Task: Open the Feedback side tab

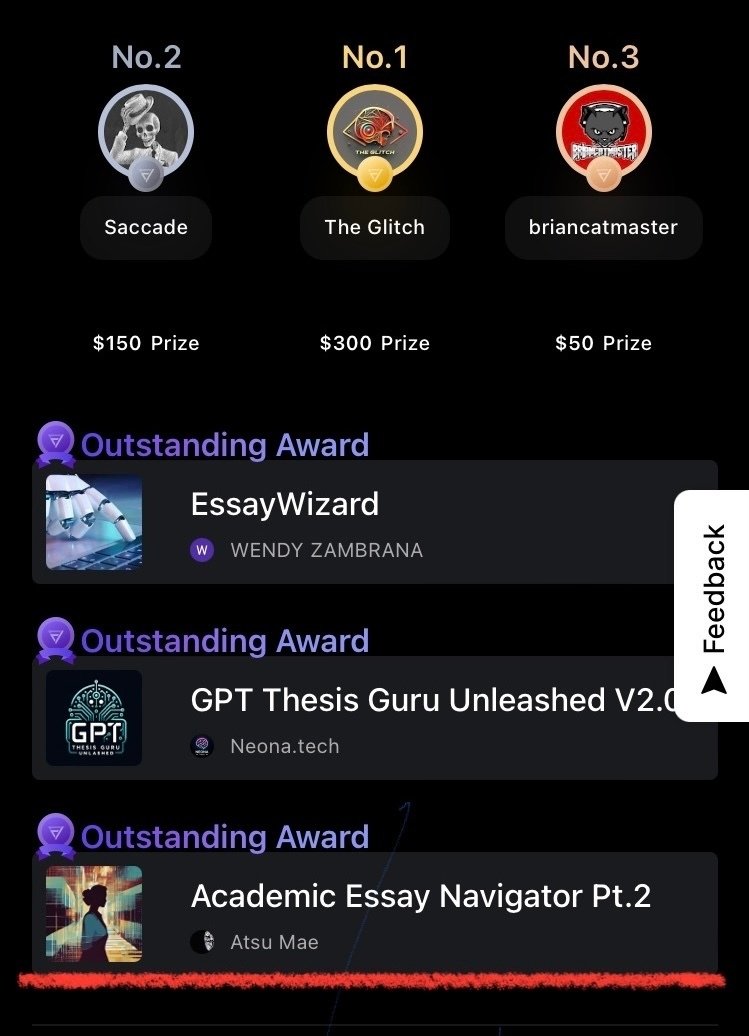Action: click(712, 605)
